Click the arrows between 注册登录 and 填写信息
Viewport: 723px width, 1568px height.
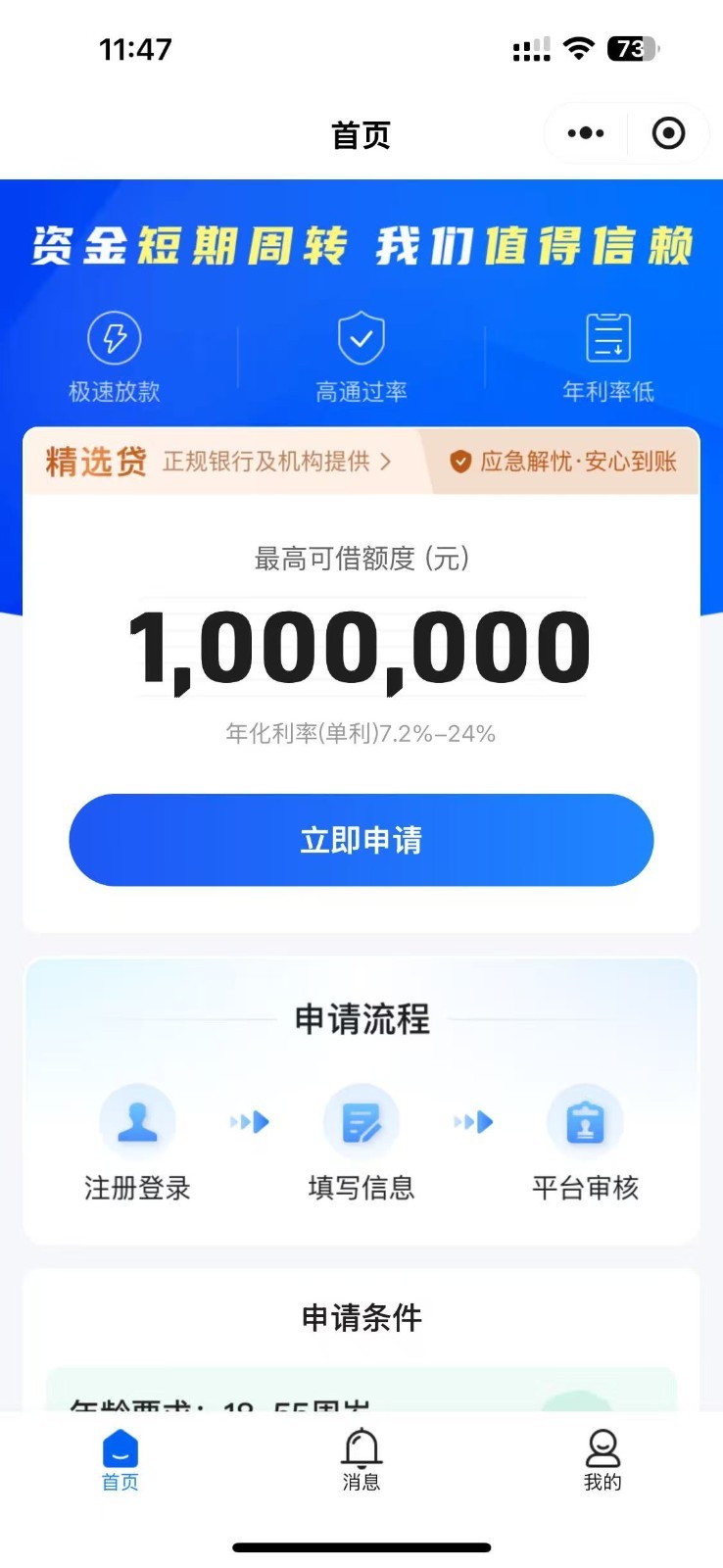click(249, 1122)
